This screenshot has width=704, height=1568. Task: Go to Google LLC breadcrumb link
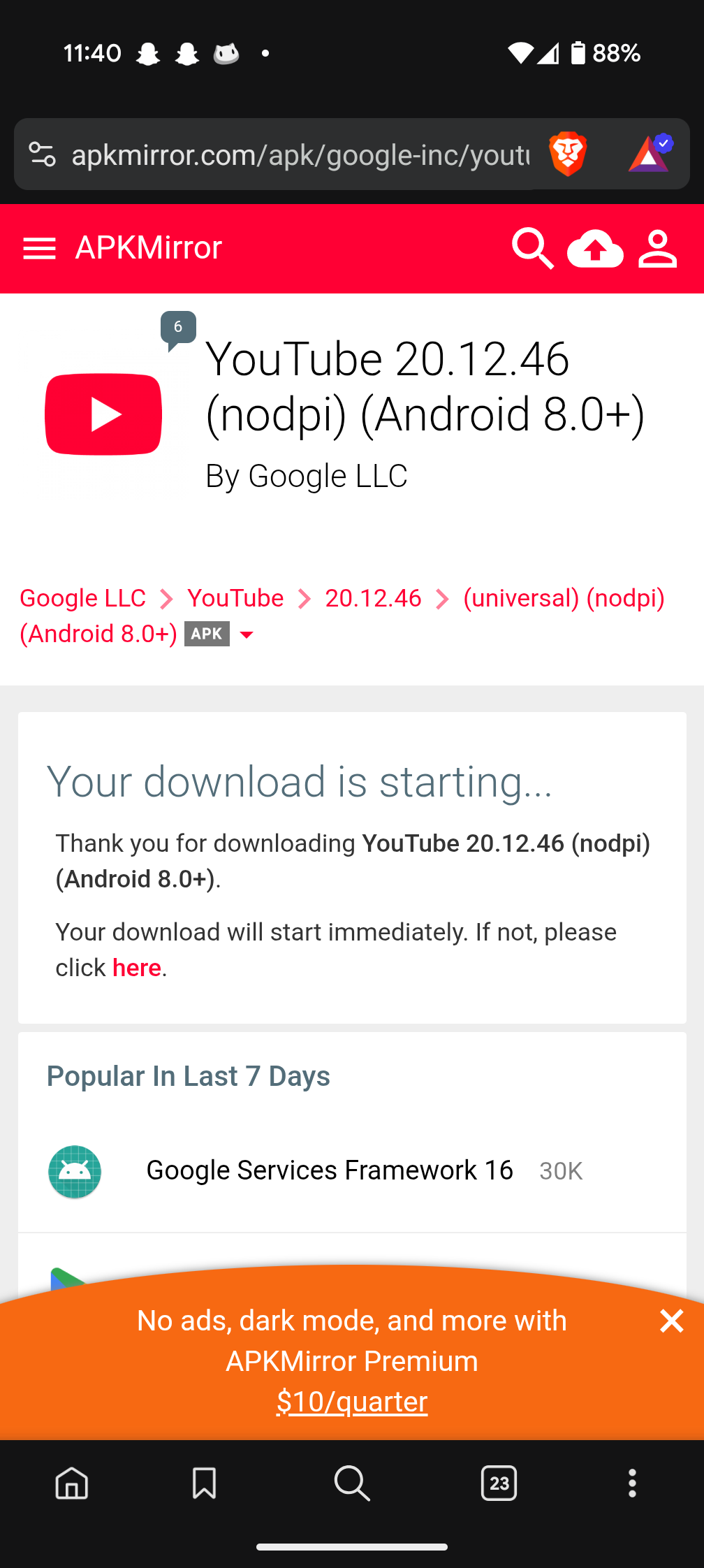click(82, 598)
